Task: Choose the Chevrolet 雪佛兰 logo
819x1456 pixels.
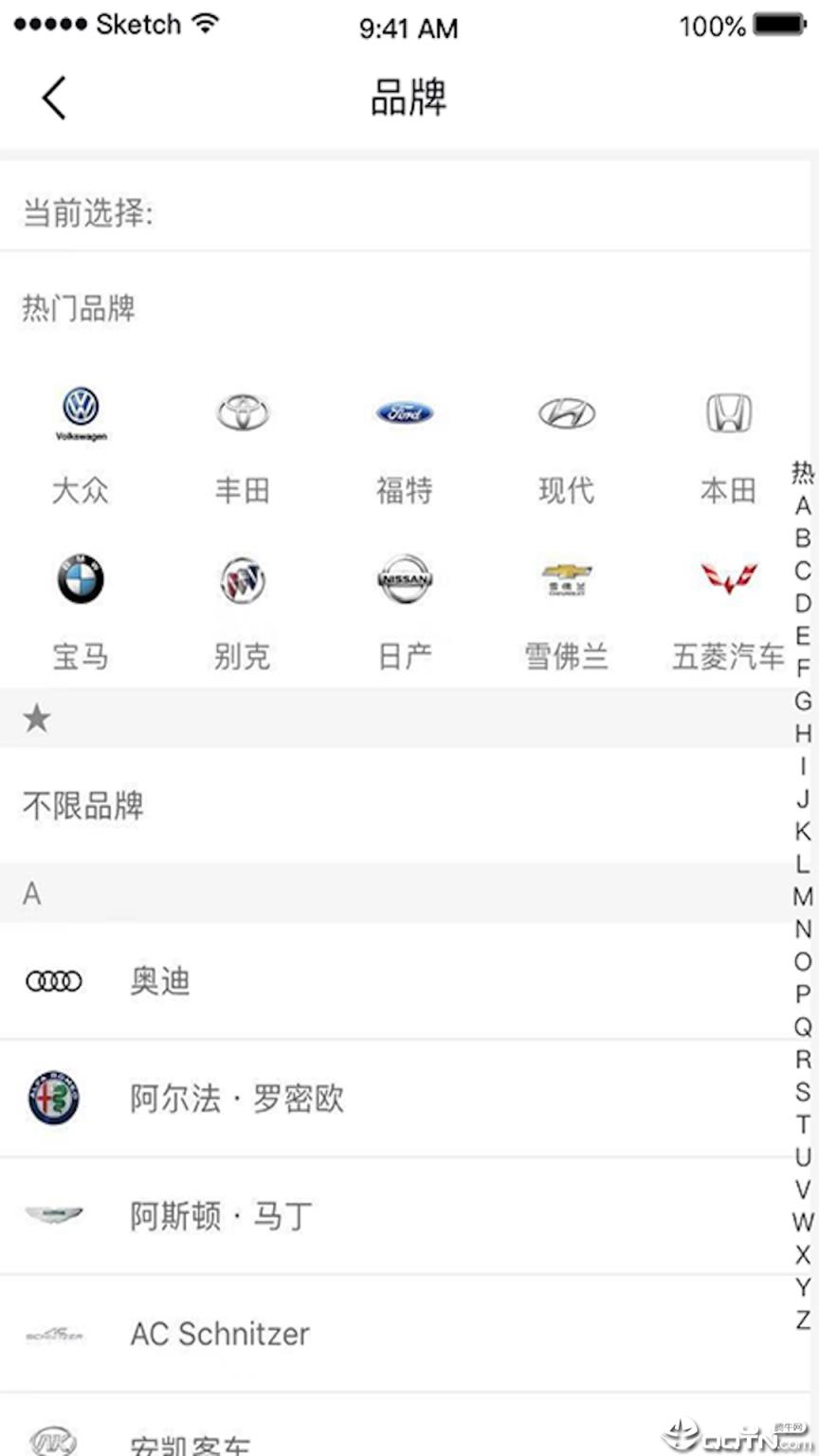Action: pyautogui.click(x=566, y=577)
